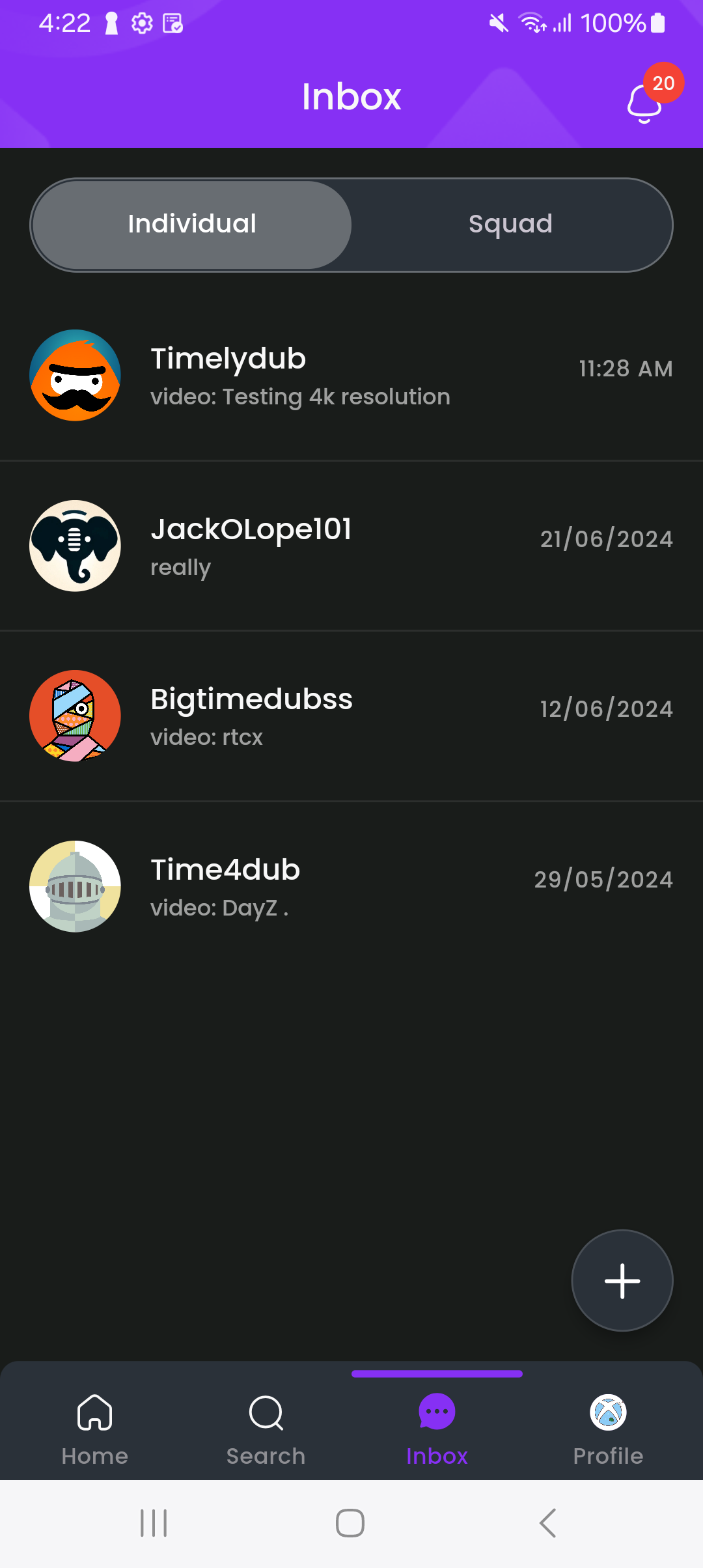Tap the system back button
The image size is (703, 1568).
(x=547, y=1523)
